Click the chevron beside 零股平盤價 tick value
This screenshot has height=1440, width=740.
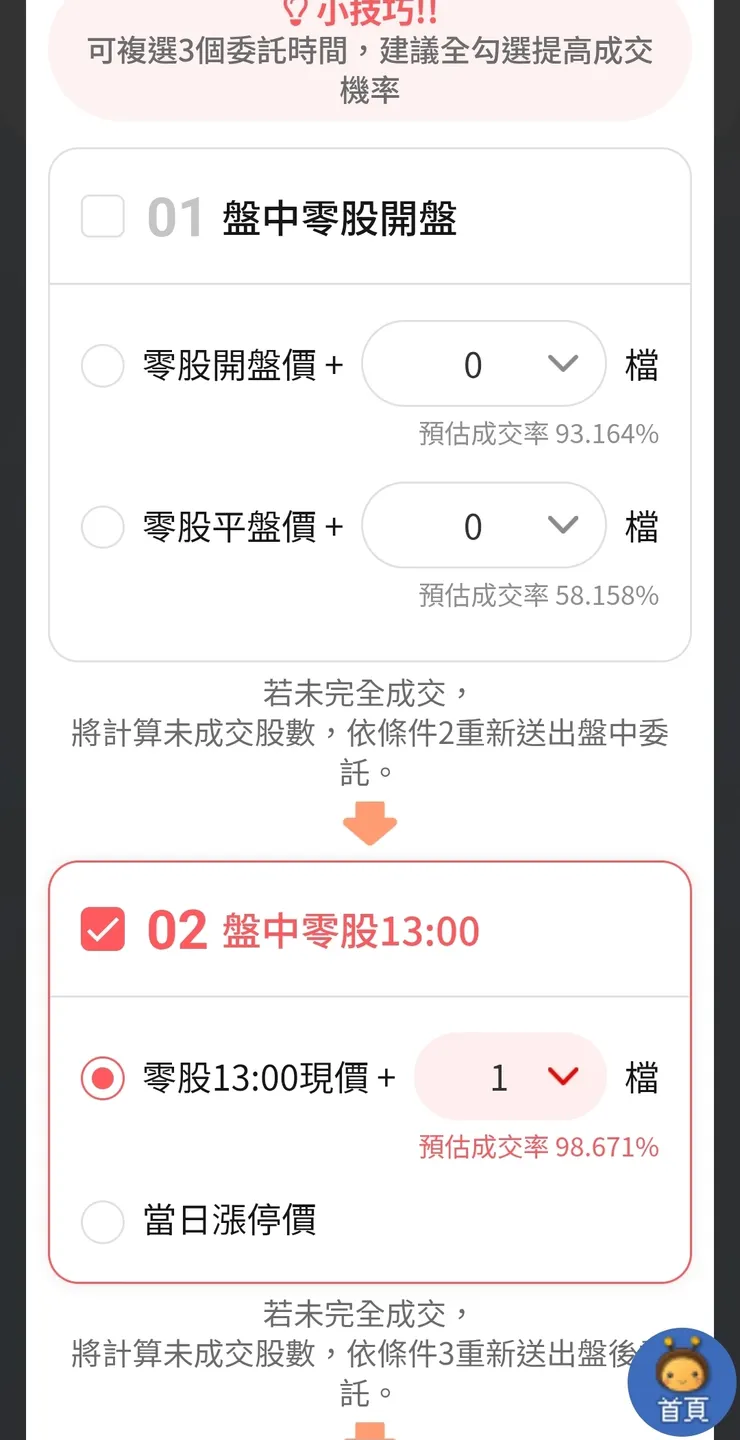(562, 526)
